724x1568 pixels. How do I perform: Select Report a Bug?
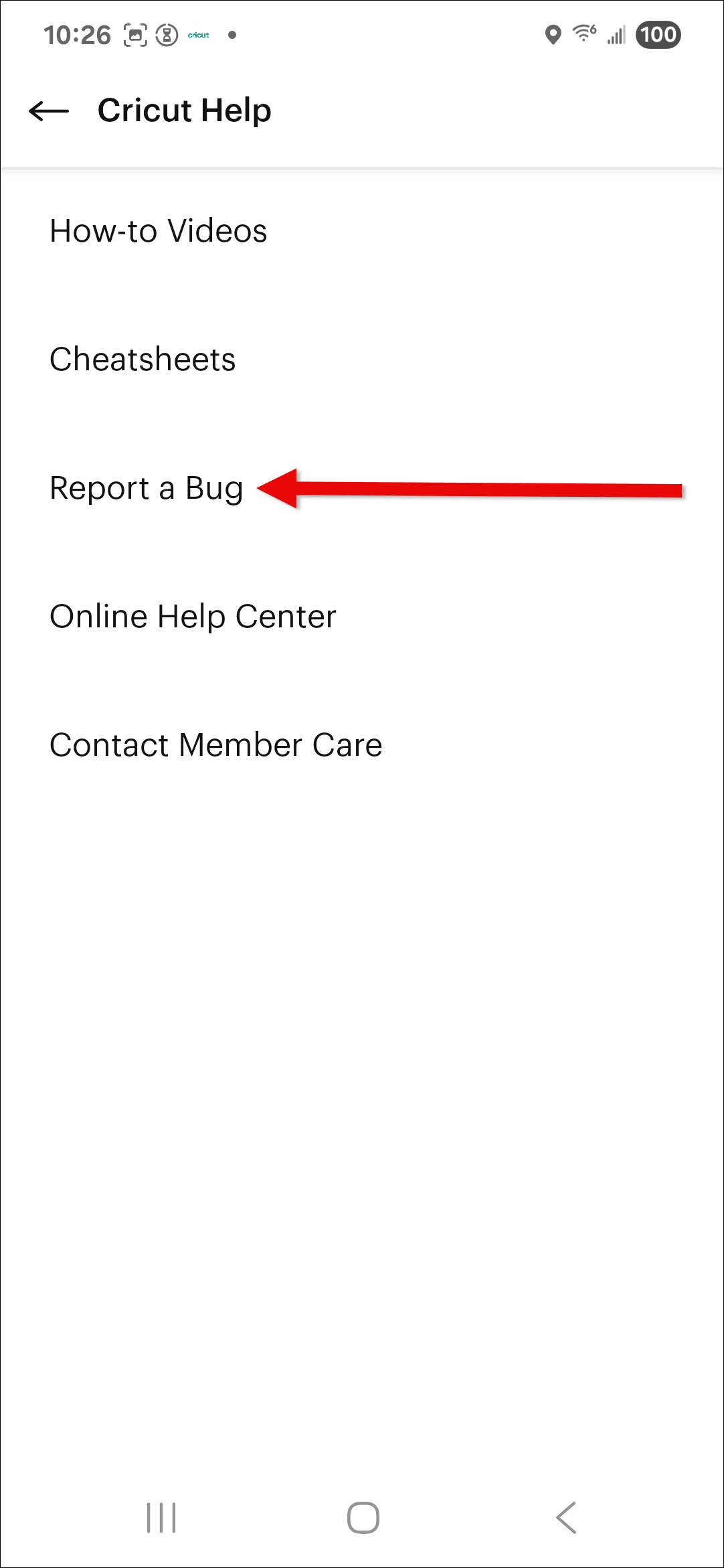click(x=147, y=488)
